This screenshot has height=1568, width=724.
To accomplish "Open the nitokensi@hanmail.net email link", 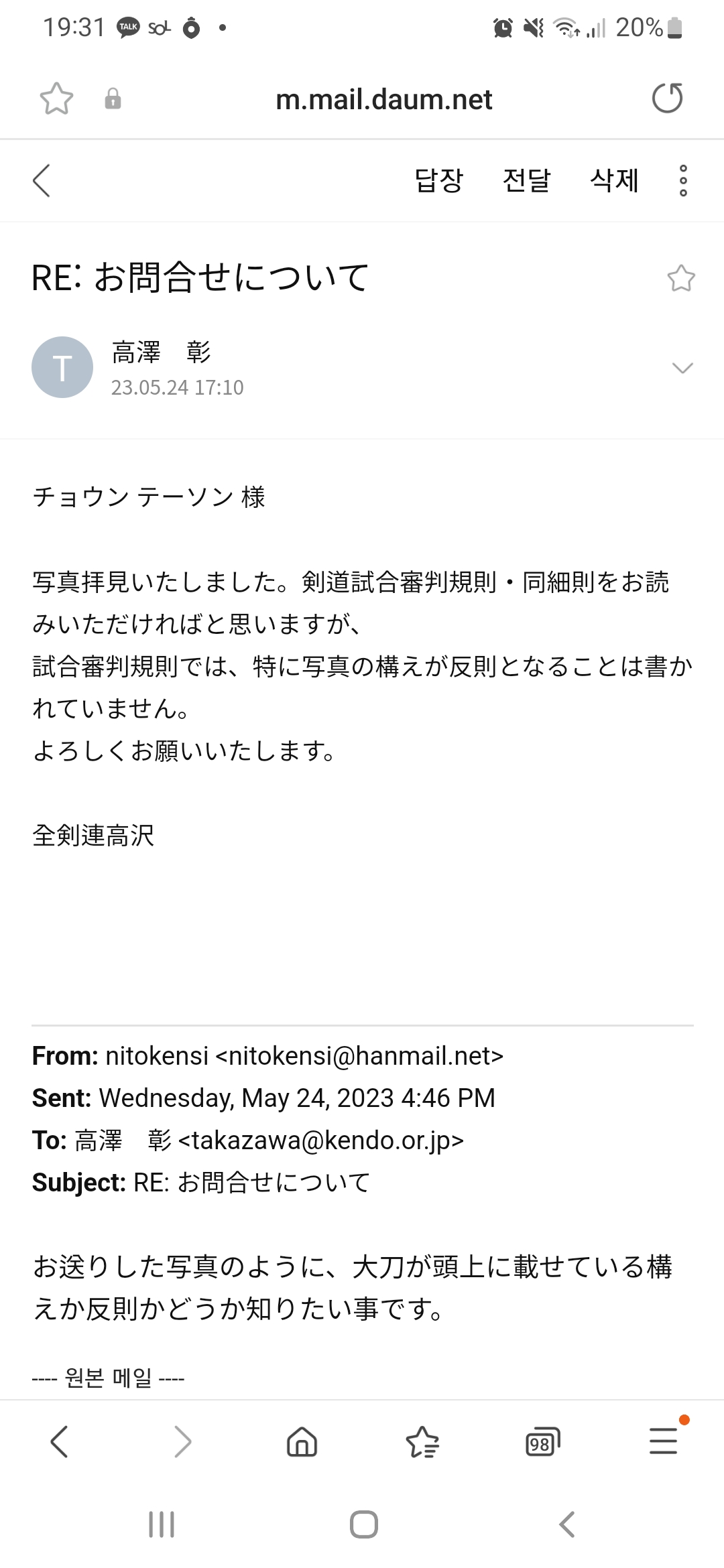I will [x=359, y=1056].
